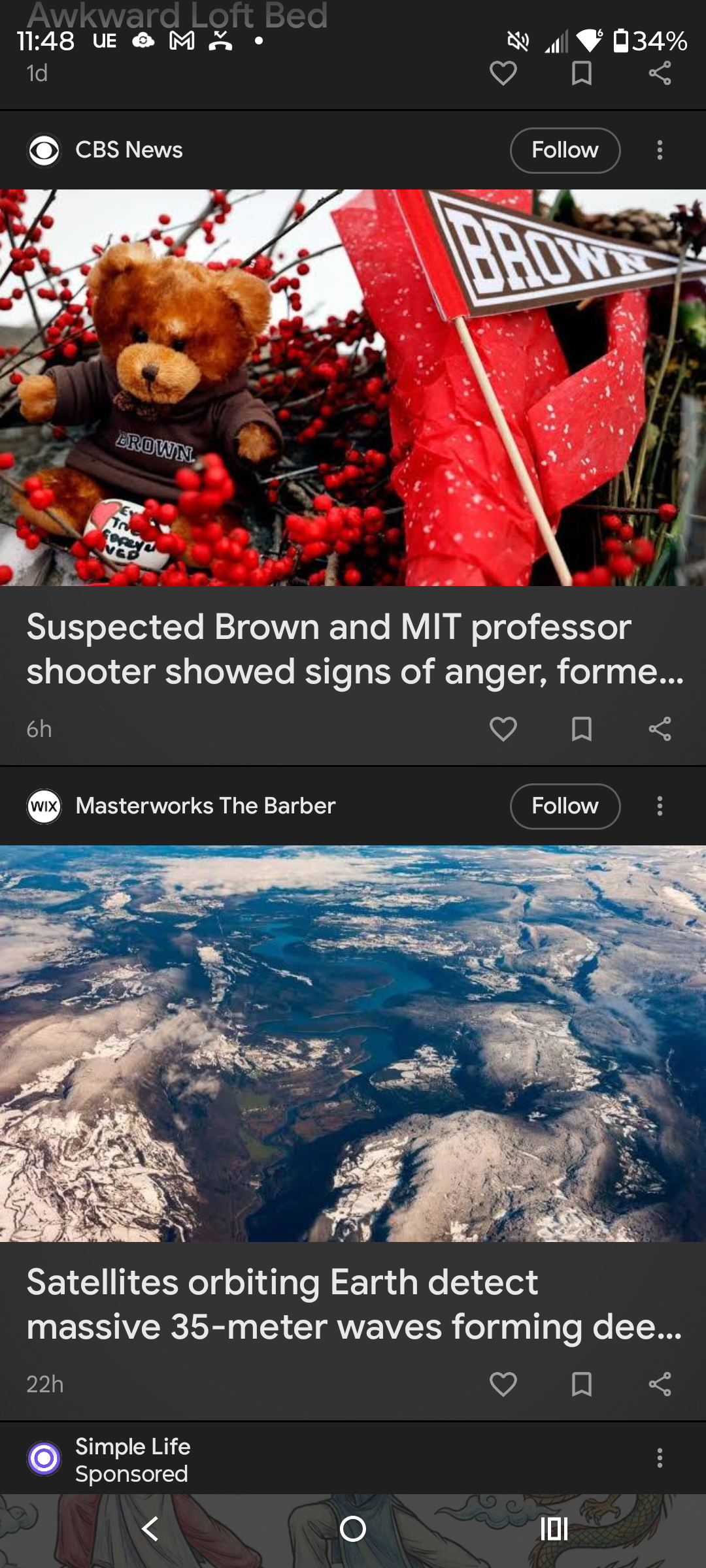Screen dimensions: 706x1568
Task: Bookmark the satellites orbiting Earth article
Action: [x=581, y=1384]
